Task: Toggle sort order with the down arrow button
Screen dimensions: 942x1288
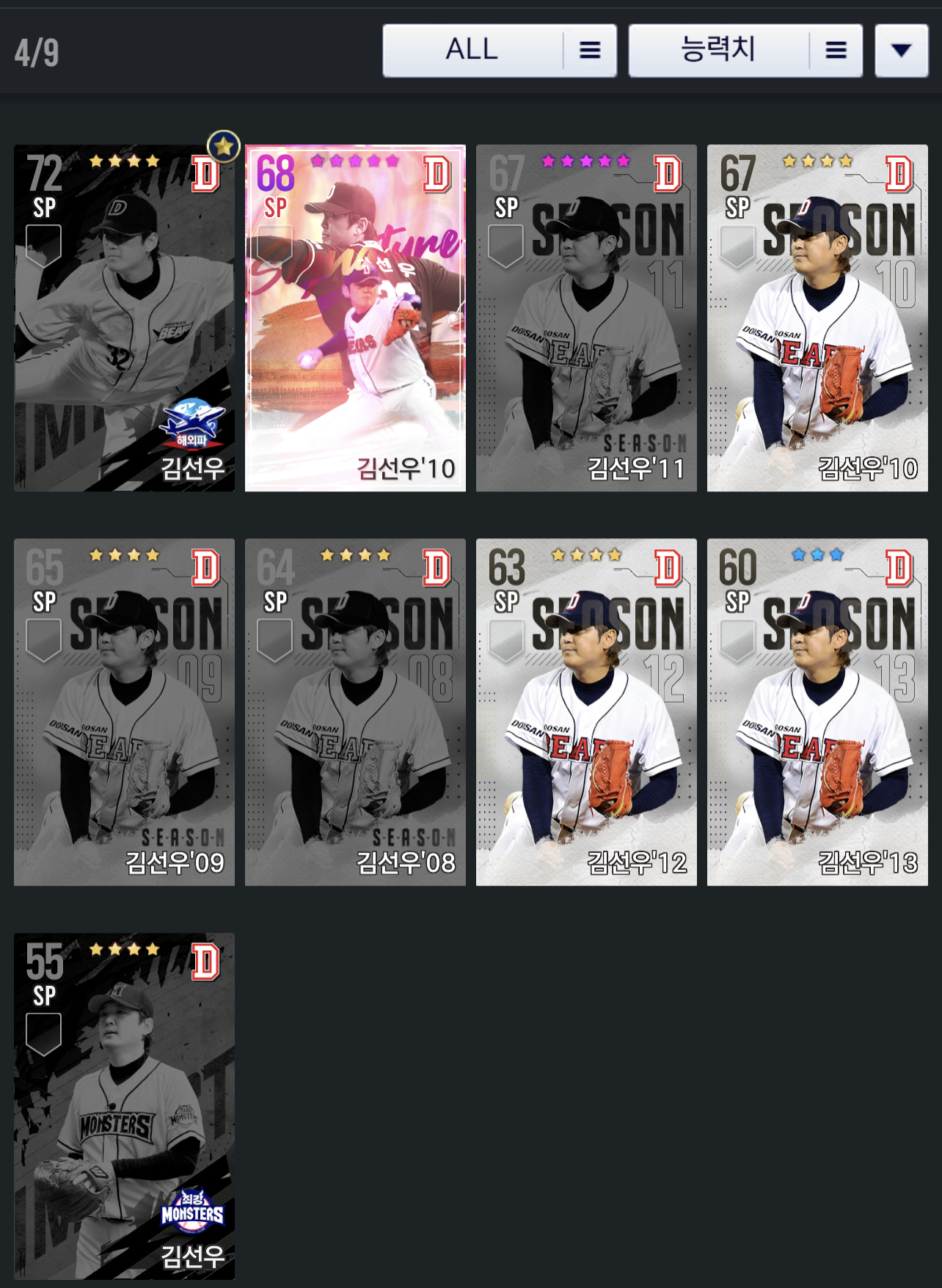Action: tap(901, 50)
